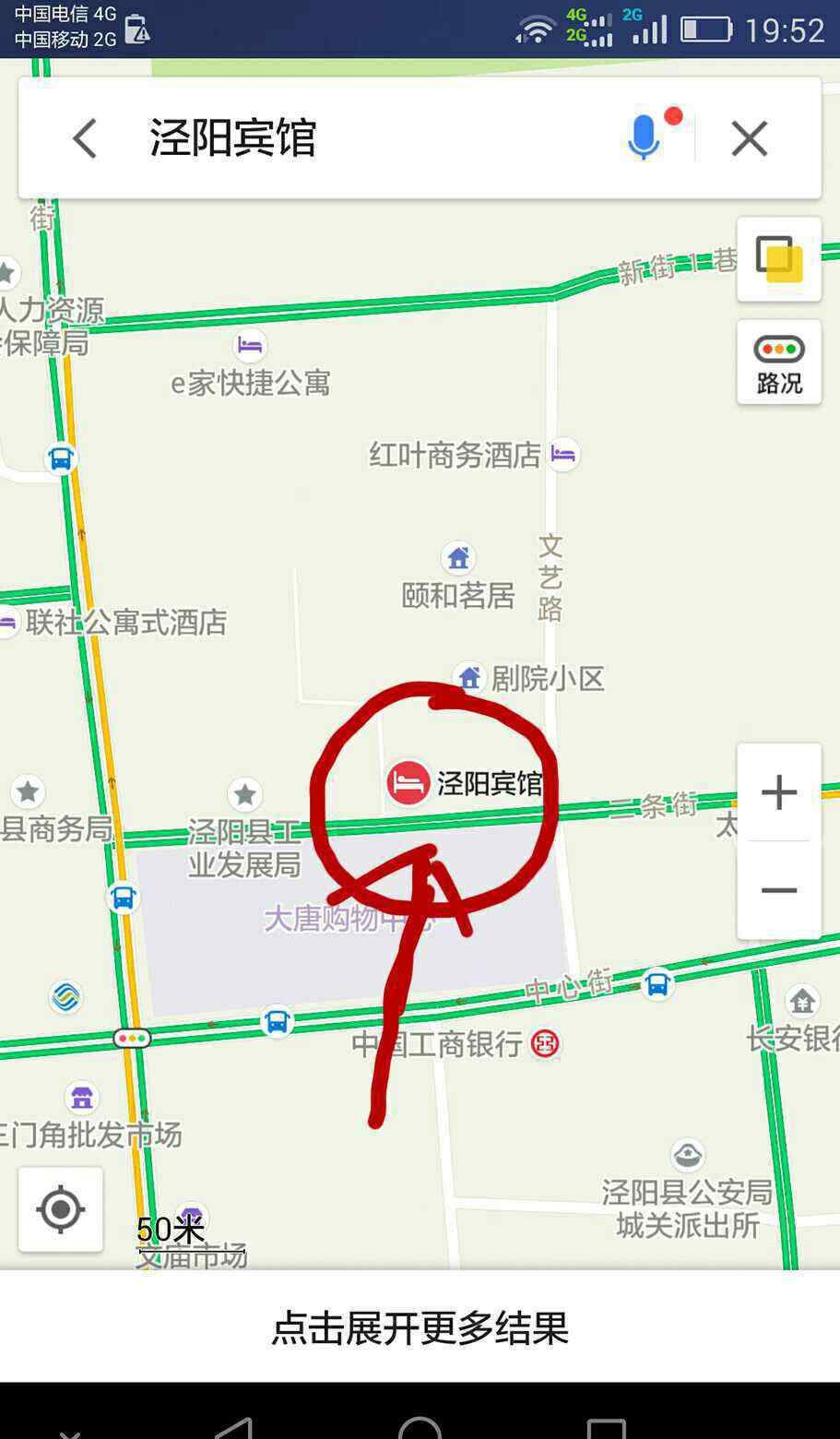Toggle 路况 traffic conditions
Viewport: 840px width, 1439px height.
click(779, 363)
